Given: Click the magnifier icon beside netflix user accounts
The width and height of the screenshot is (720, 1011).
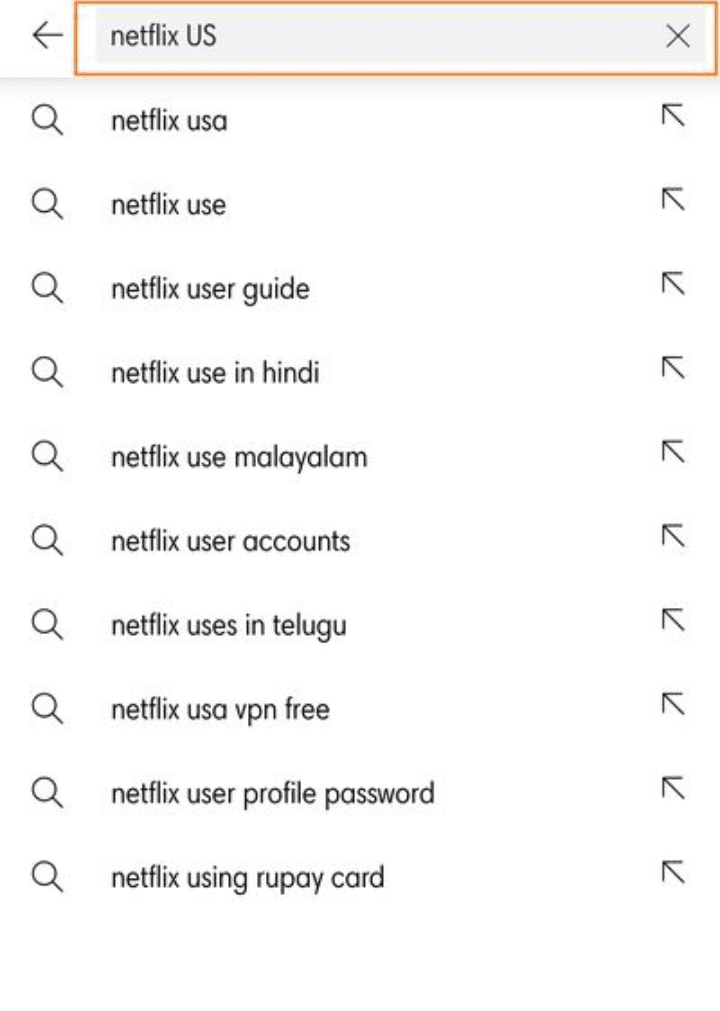Looking at the screenshot, I should [47, 541].
